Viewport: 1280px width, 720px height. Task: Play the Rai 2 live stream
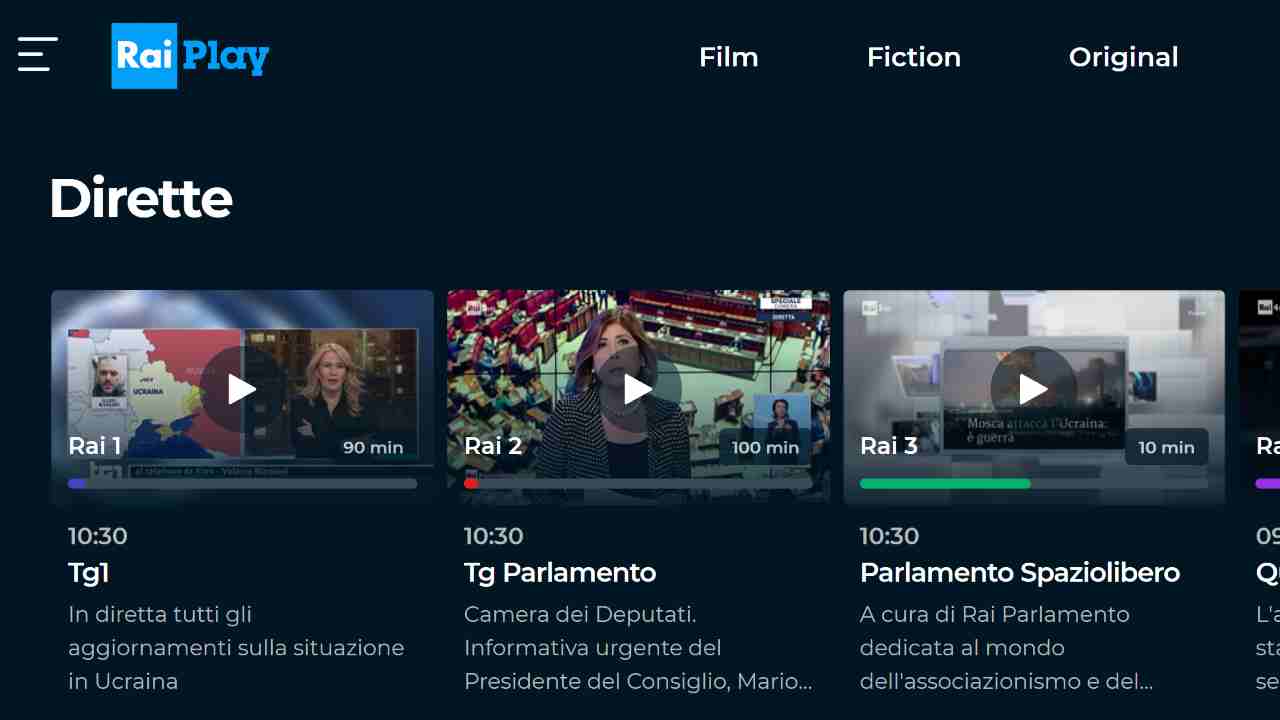coord(638,389)
